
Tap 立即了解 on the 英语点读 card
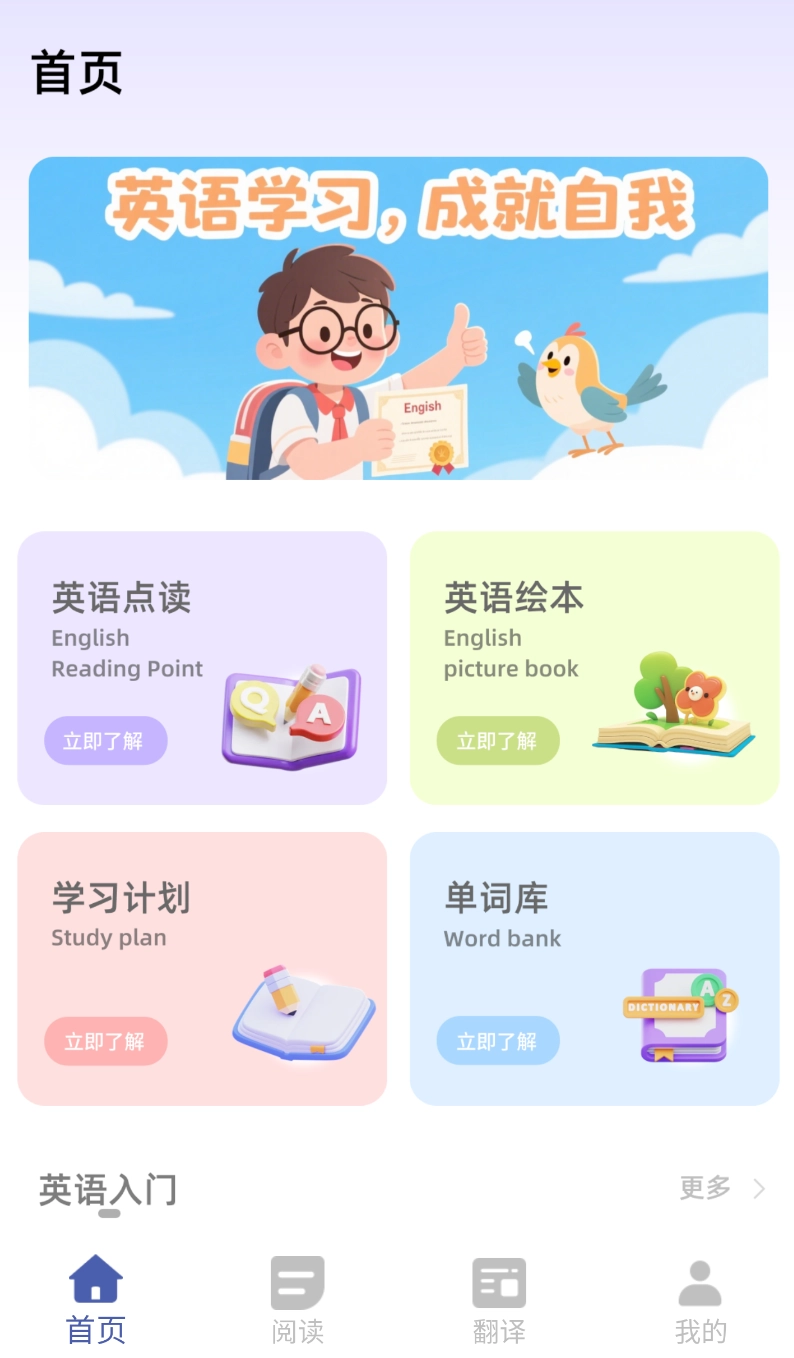pos(106,740)
